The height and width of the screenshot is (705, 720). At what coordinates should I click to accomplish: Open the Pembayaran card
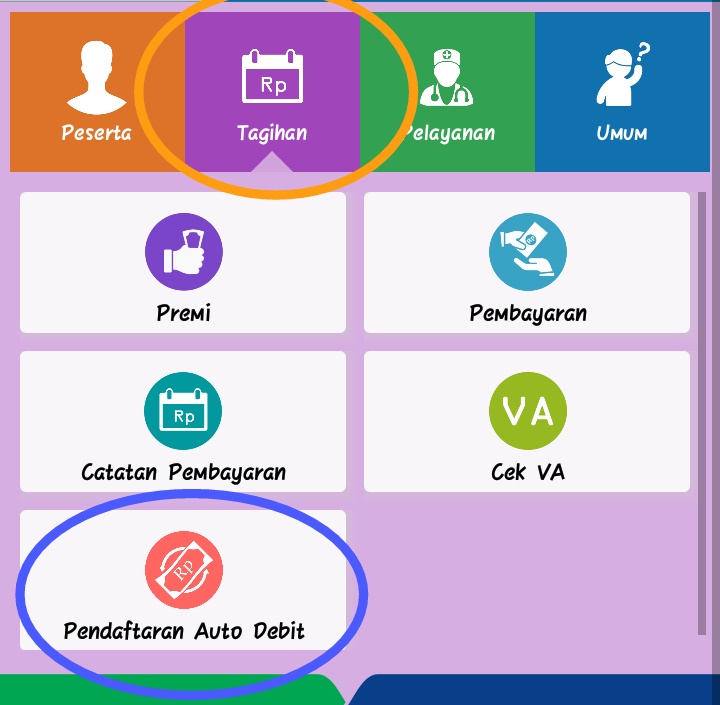[x=527, y=263]
